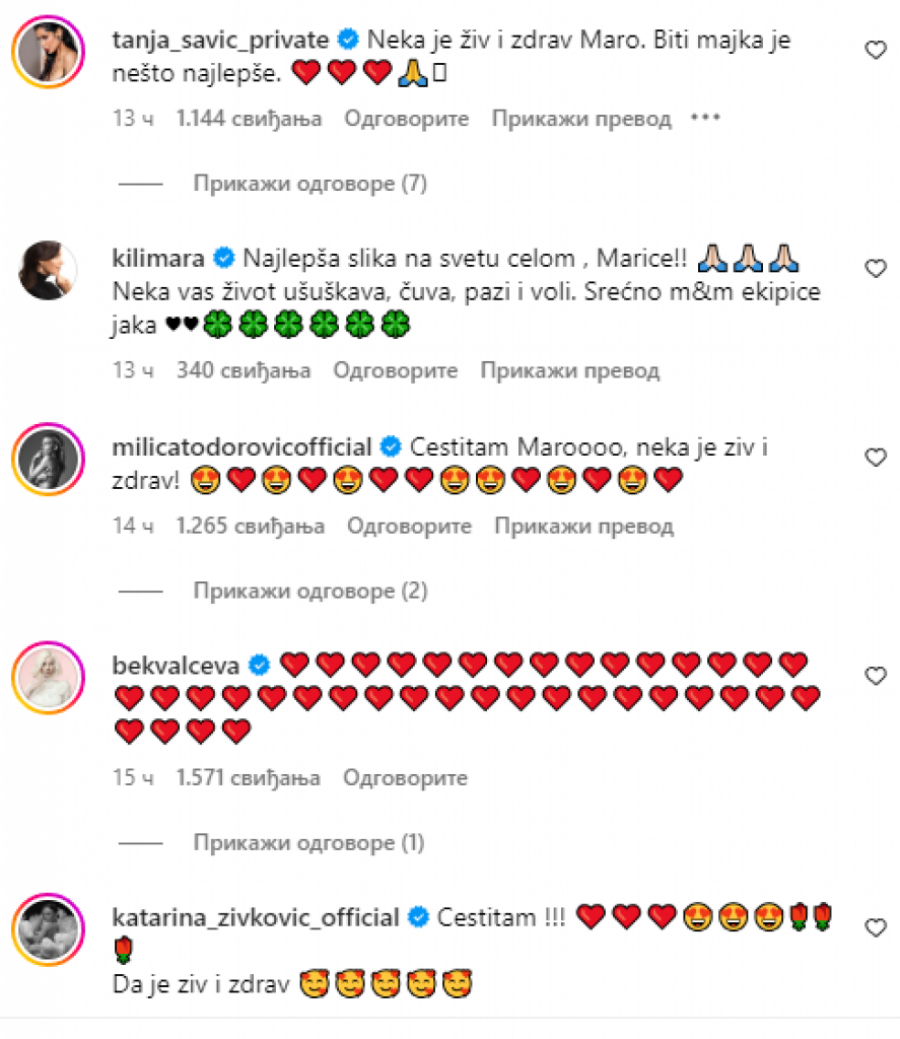Screen dimensions: 900x1039
Task: Reply to kilimara's comment
Action: 395,371
